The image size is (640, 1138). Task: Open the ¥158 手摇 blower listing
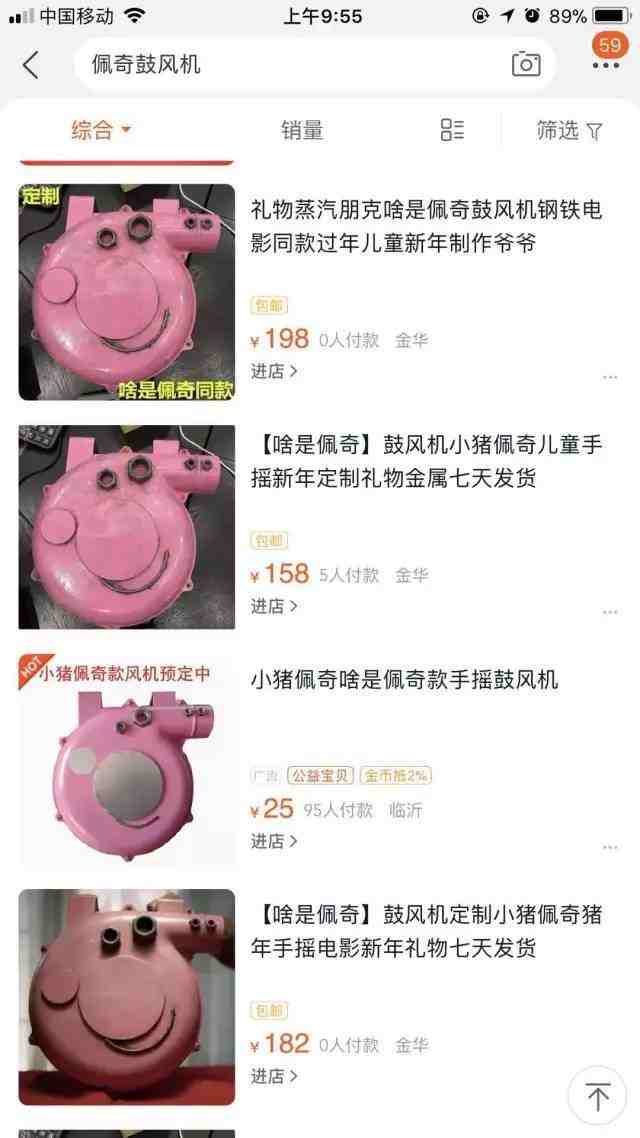click(426, 462)
